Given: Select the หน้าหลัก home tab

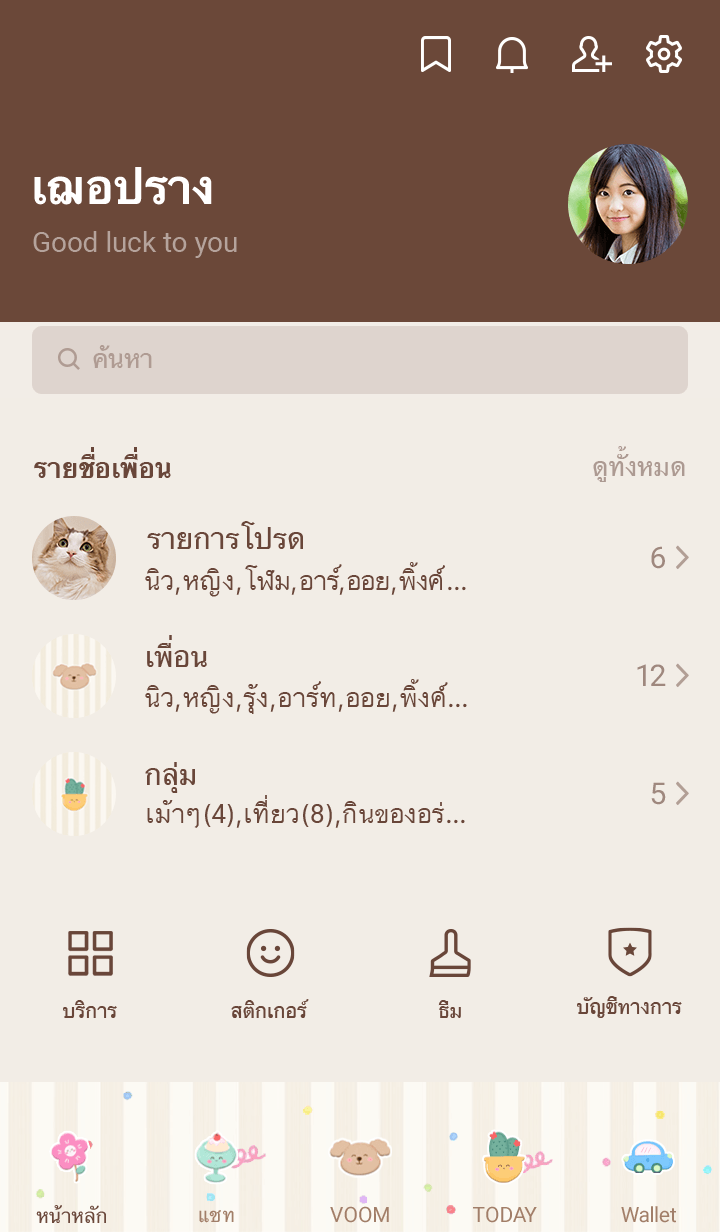Looking at the screenshot, I should pyautogui.click(x=72, y=1176).
